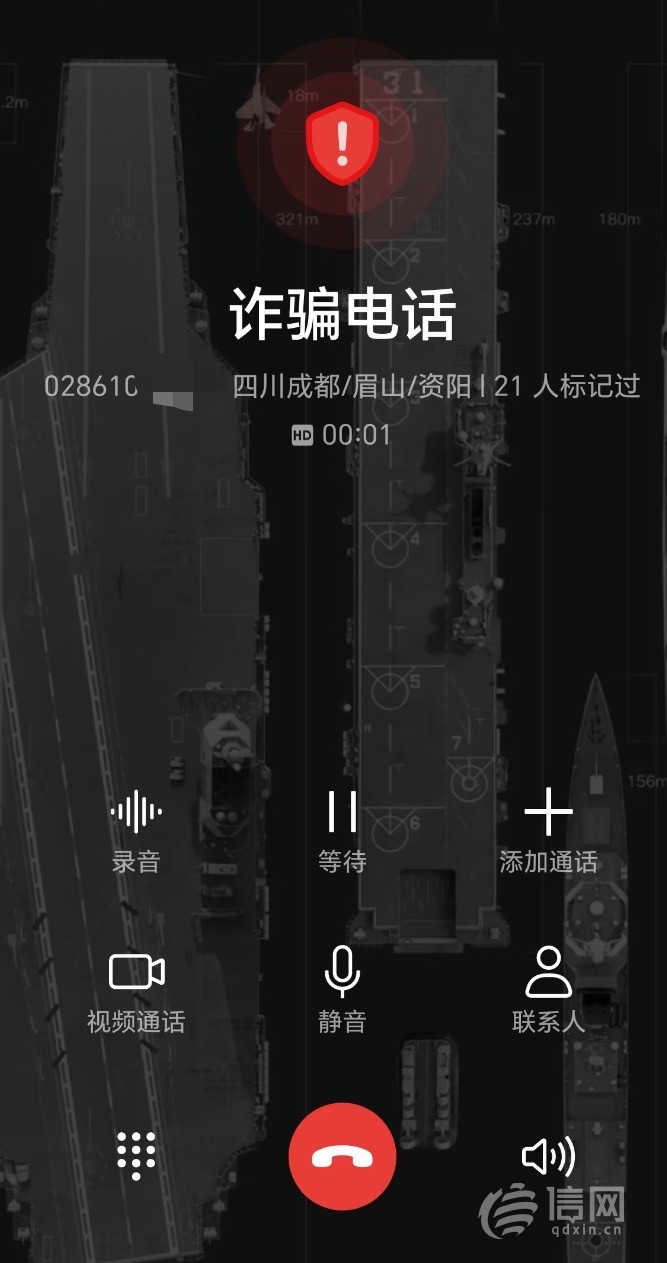Hang up with the red end-call button
The image size is (667, 1263).
(342, 1157)
